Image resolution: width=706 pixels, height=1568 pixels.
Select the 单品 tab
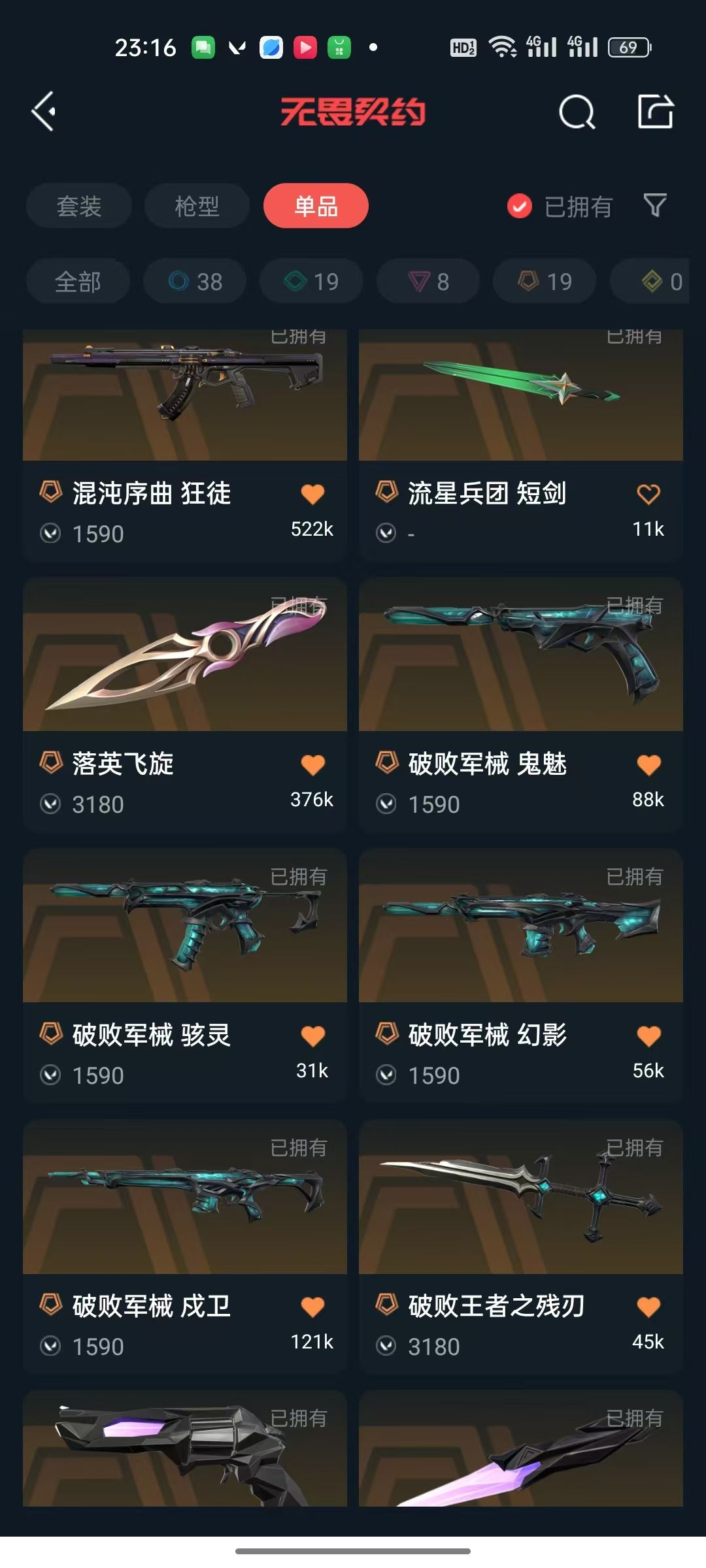tap(316, 206)
